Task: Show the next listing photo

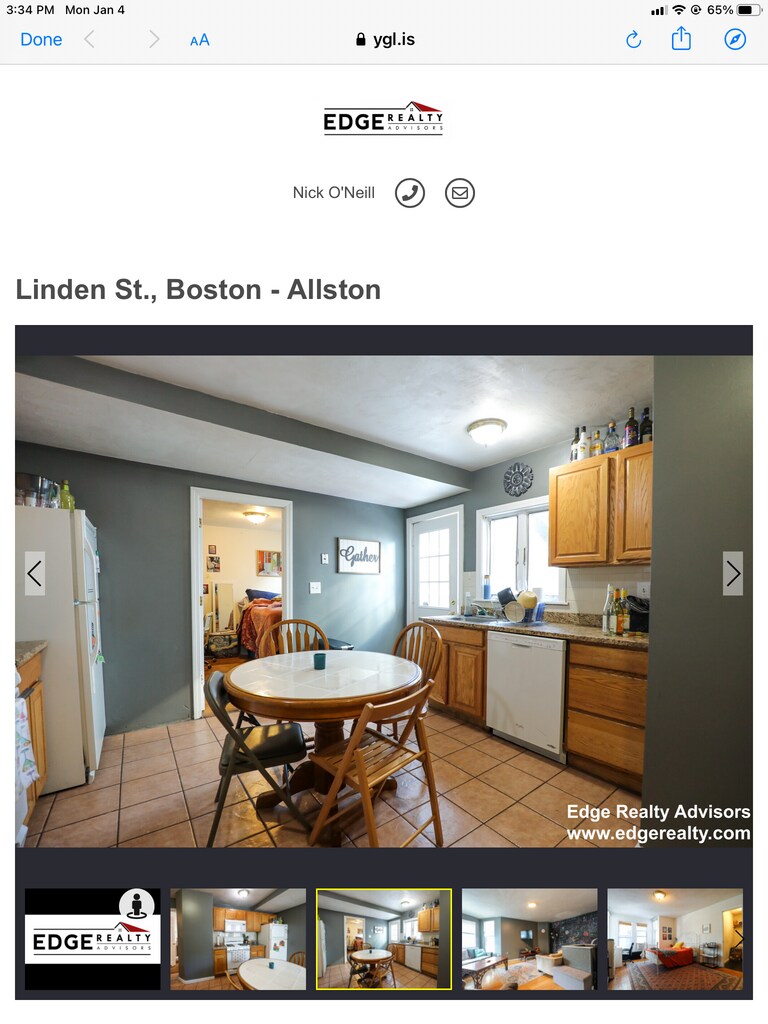Action: [x=733, y=574]
